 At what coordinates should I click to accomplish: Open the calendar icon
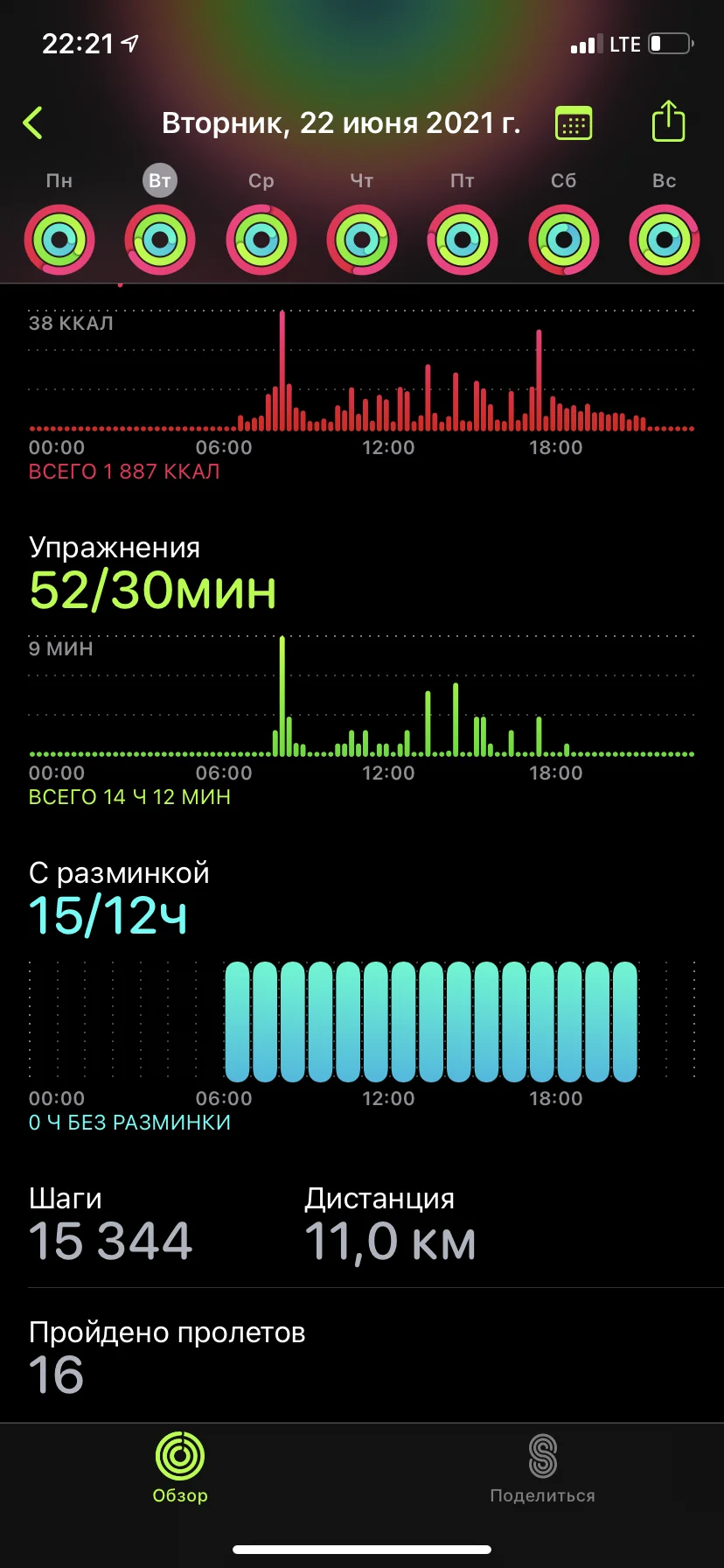574,123
